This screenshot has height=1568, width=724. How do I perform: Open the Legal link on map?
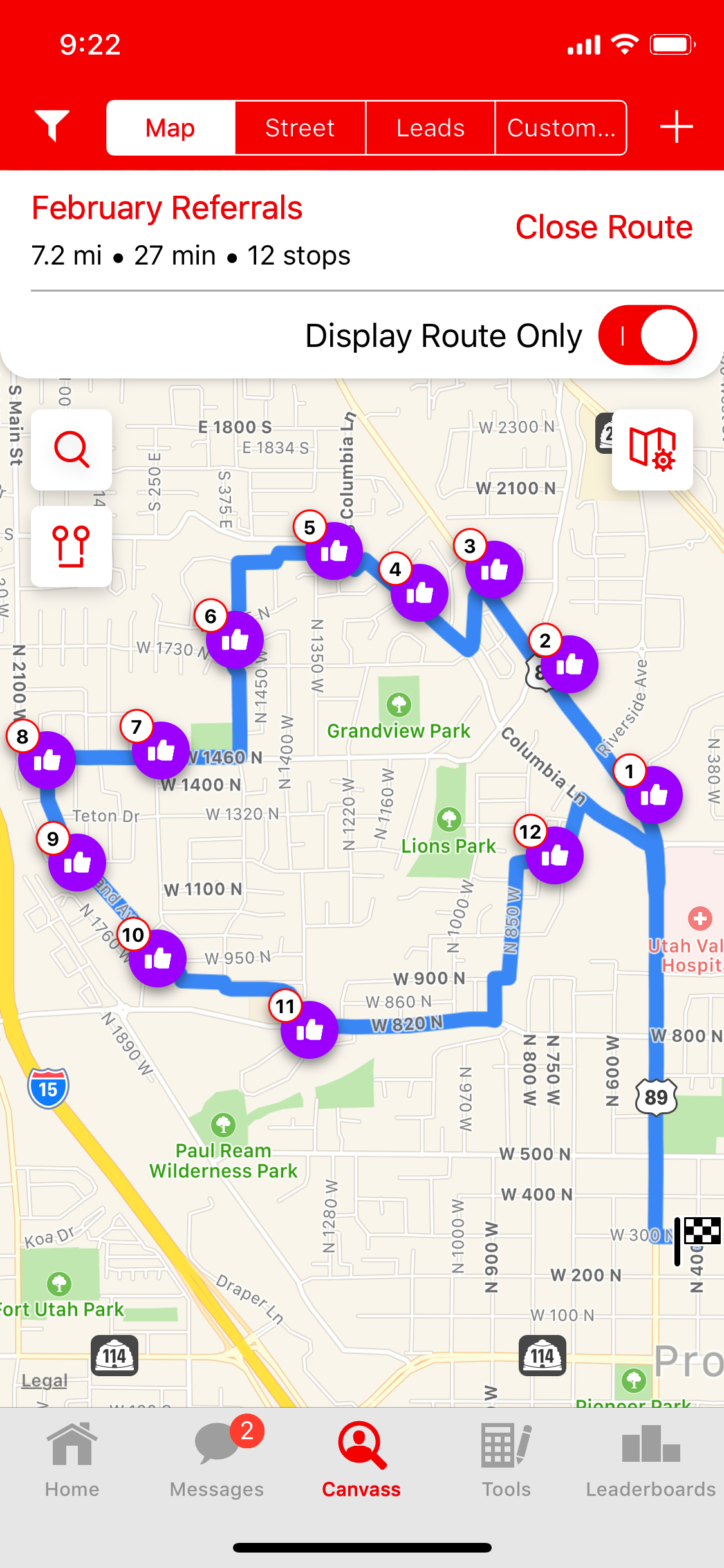click(44, 1381)
